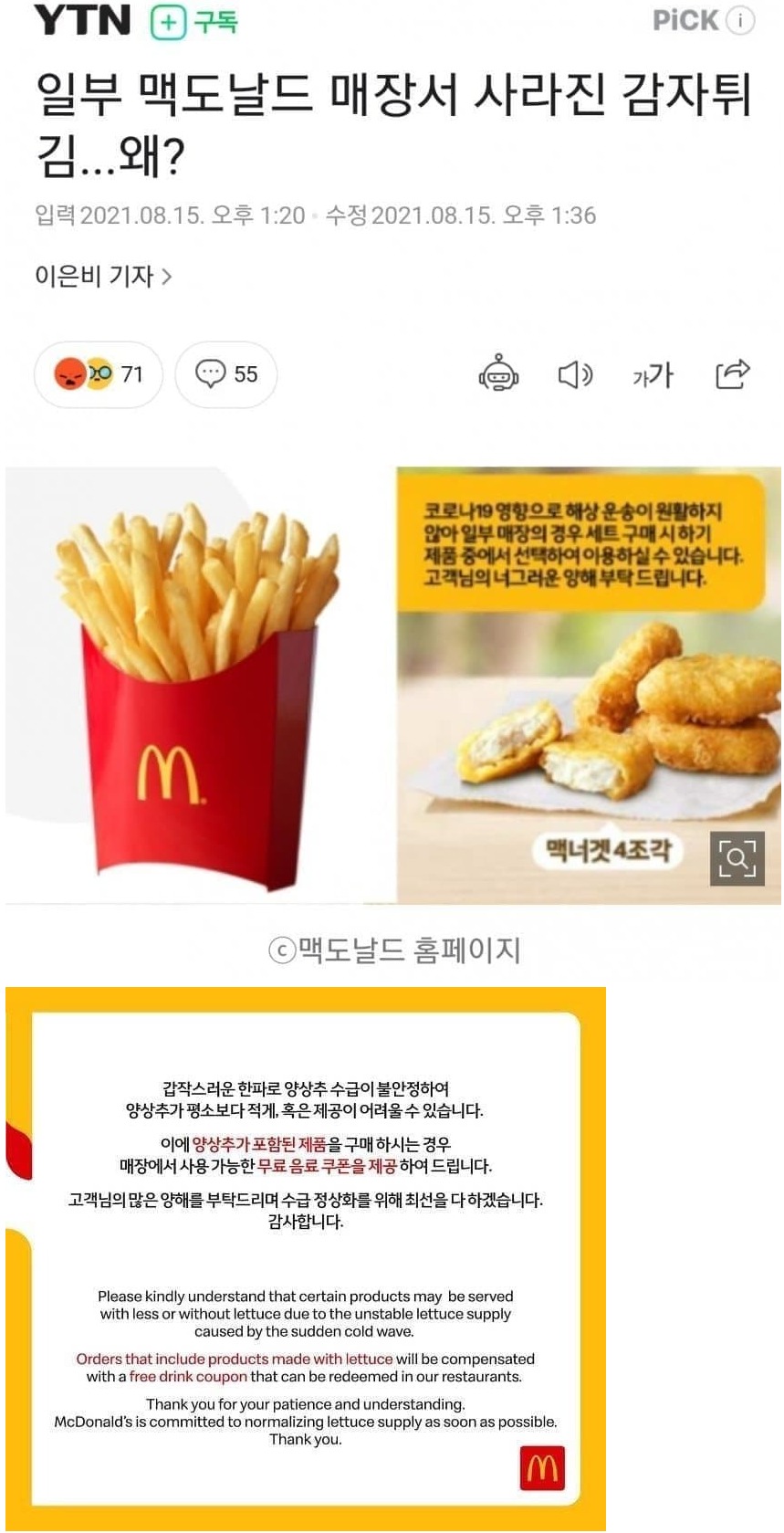This screenshot has width=784, height=1533.
Task: Listen to the article with the speaker icon
Action: pos(575,374)
